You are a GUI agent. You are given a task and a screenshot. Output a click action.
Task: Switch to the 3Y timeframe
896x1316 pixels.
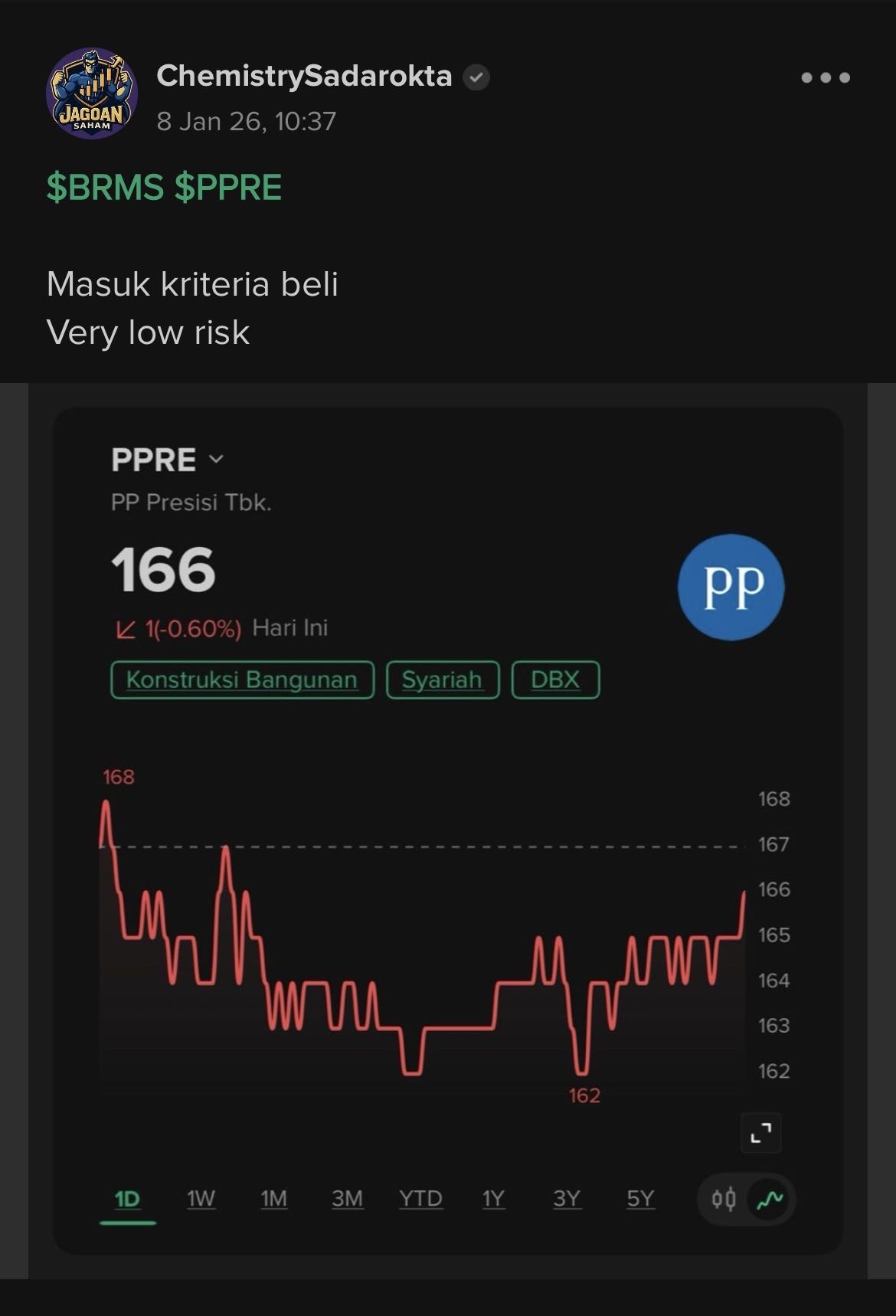click(x=567, y=1198)
